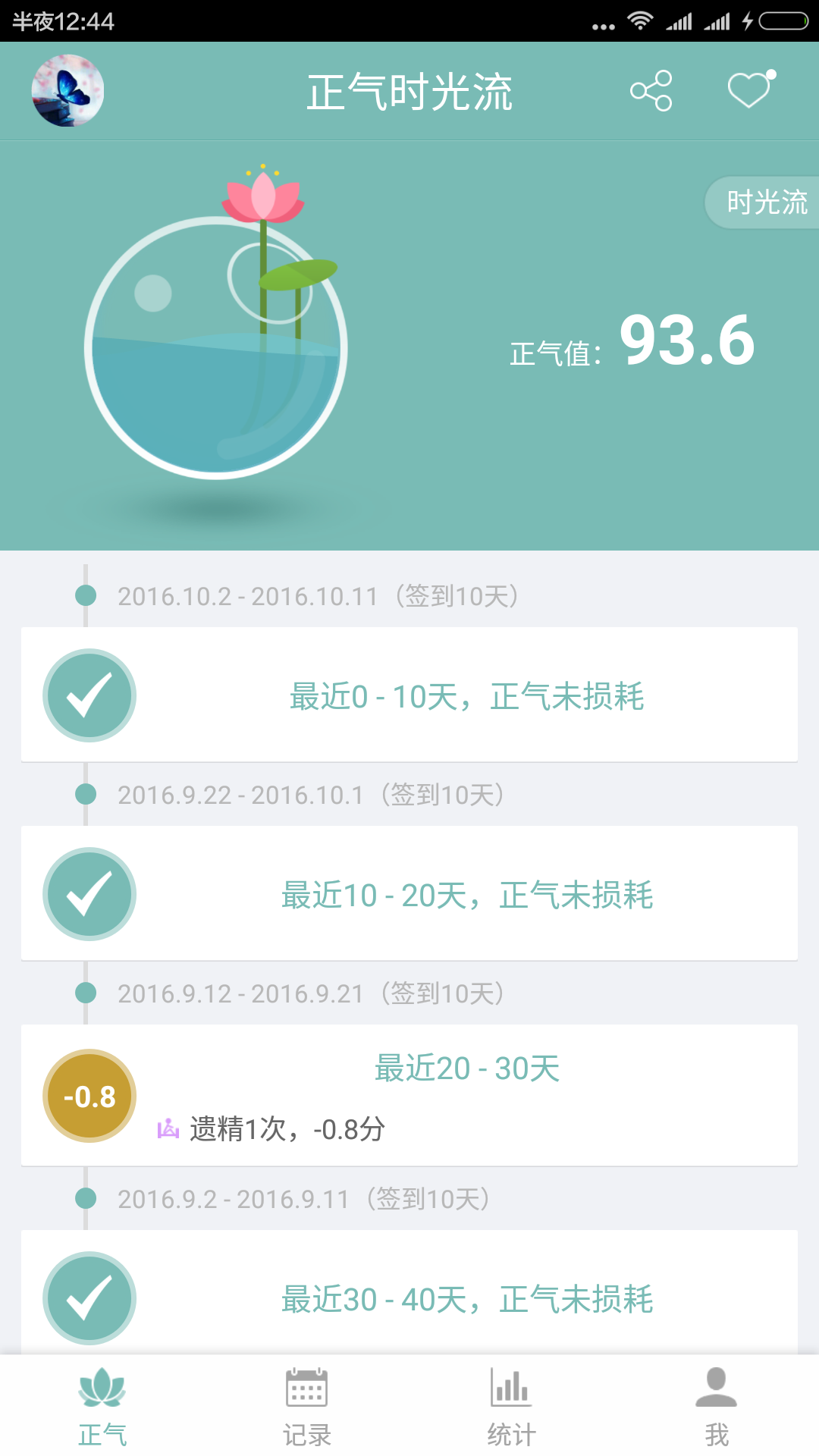Image resolution: width=819 pixels, height=1456 pixels.
Task: Expand the 2016.10.2 - 2016.10.11 timeline entry
Action: click(x=318, y=597)
